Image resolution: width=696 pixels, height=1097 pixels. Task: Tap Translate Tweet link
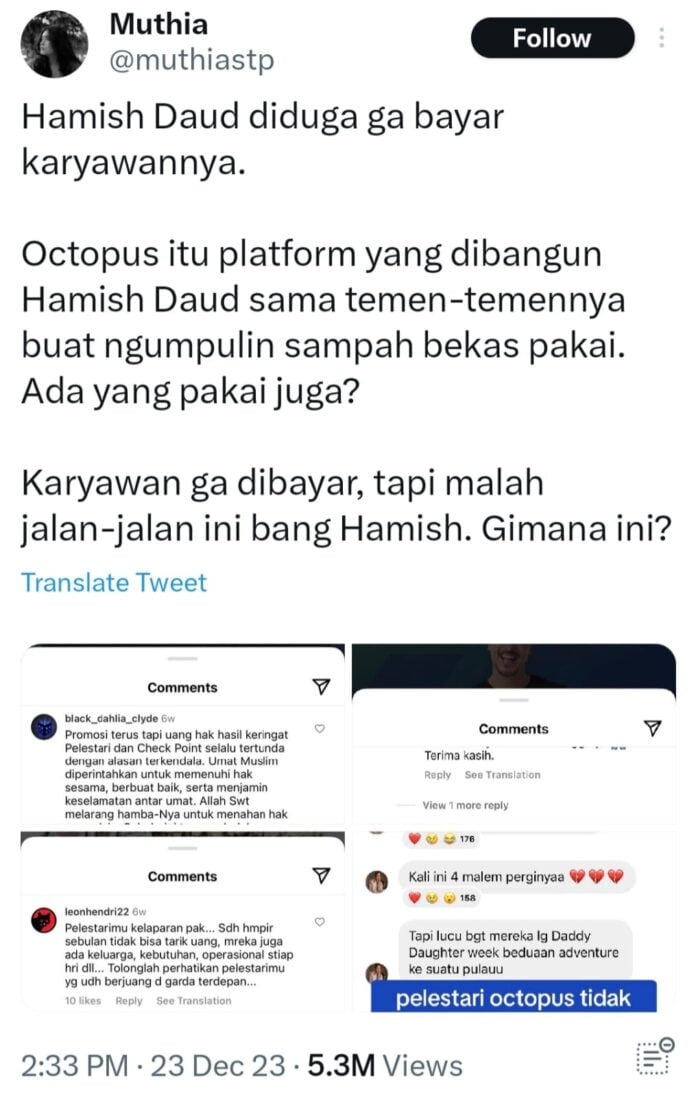coord(114,583)
